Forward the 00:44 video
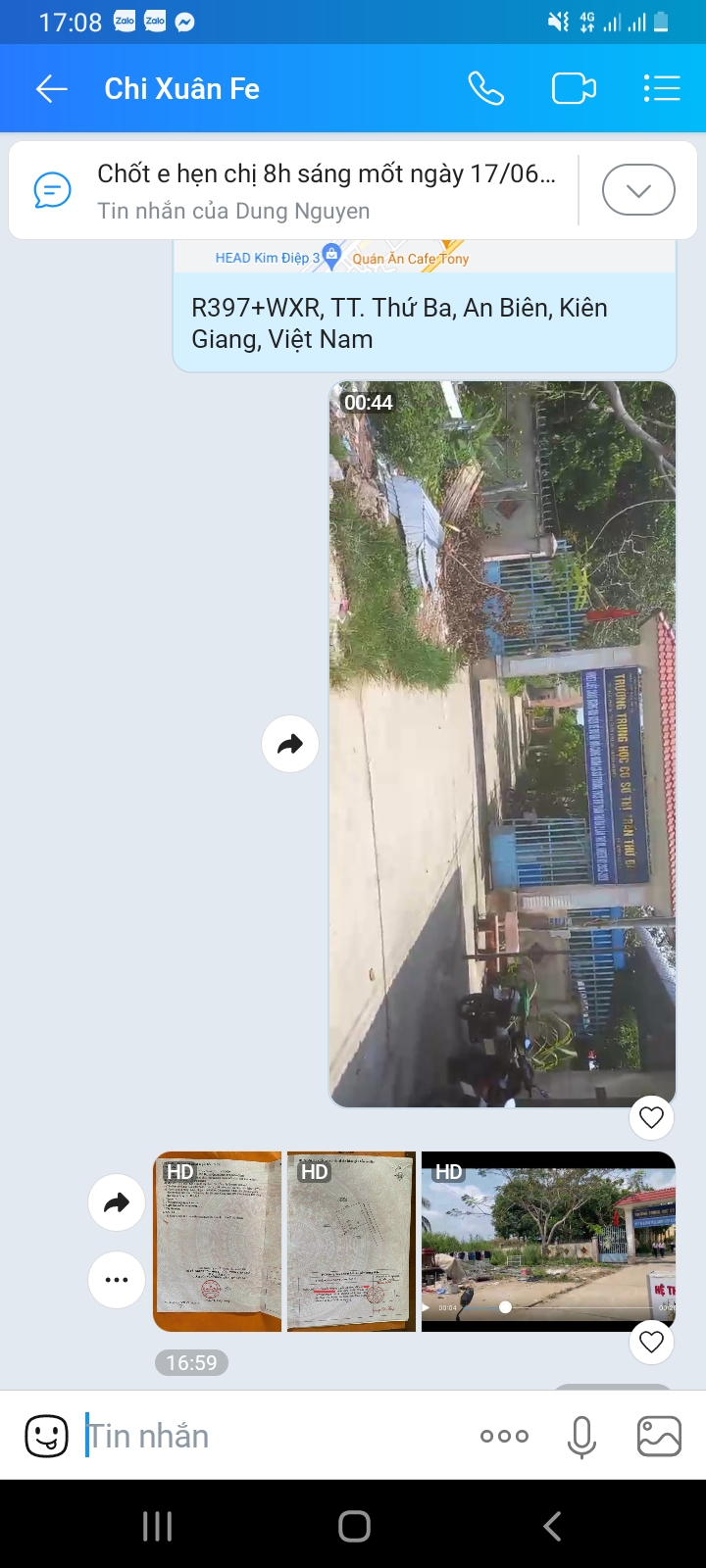The image size is (706, 1568). pyautogui.click(x=290, y=744)
